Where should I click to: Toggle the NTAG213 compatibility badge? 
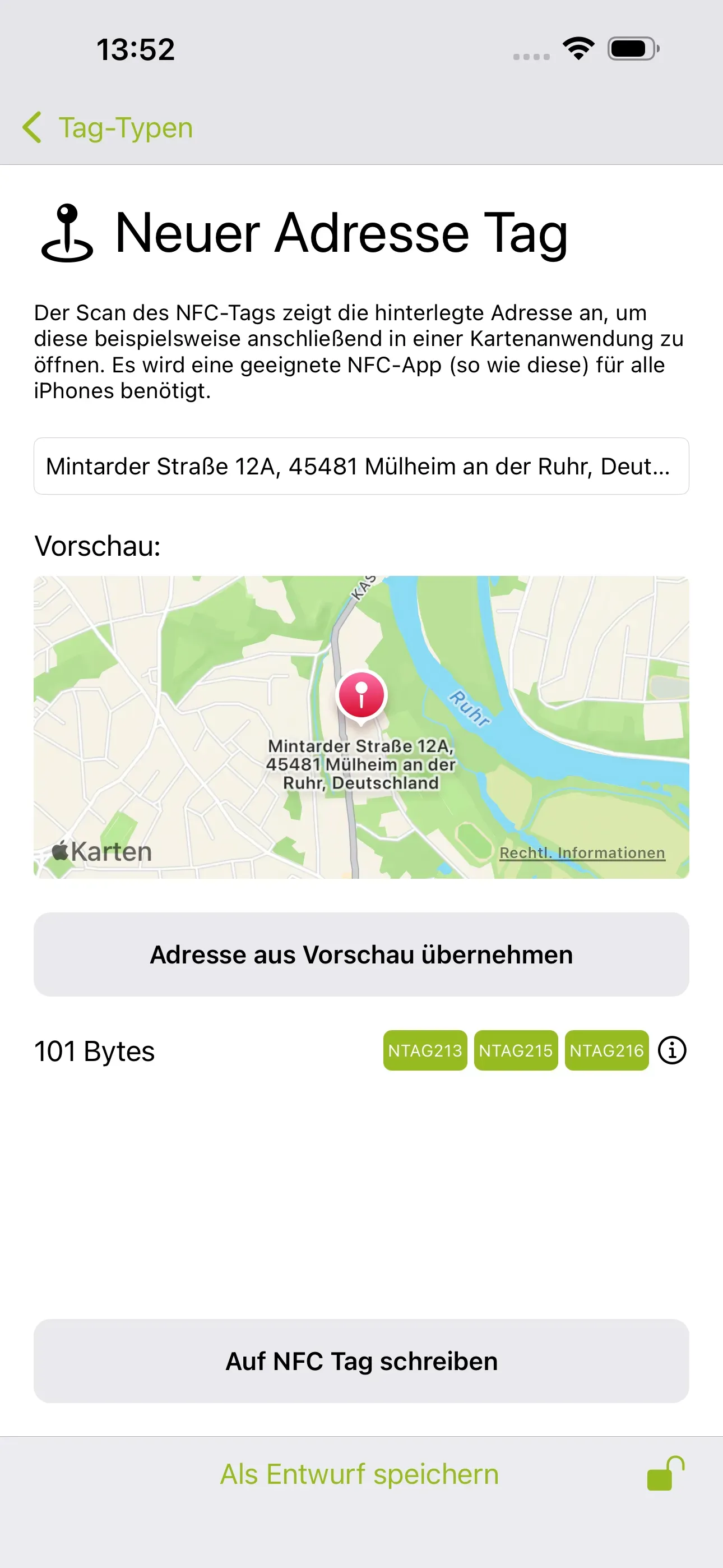click(x=425, y=1049)
